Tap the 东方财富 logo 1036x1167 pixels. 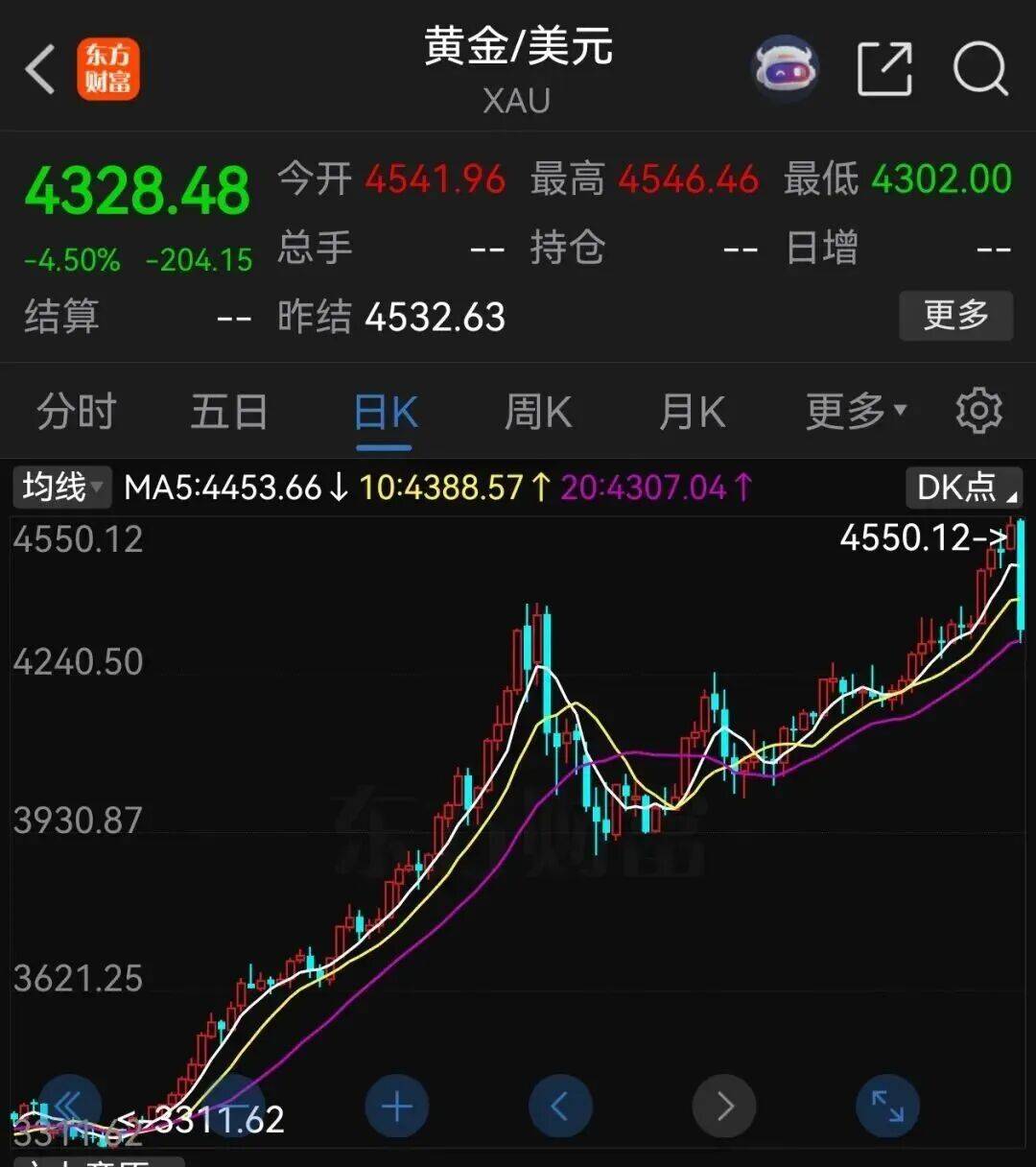click(x=108, y=69)
